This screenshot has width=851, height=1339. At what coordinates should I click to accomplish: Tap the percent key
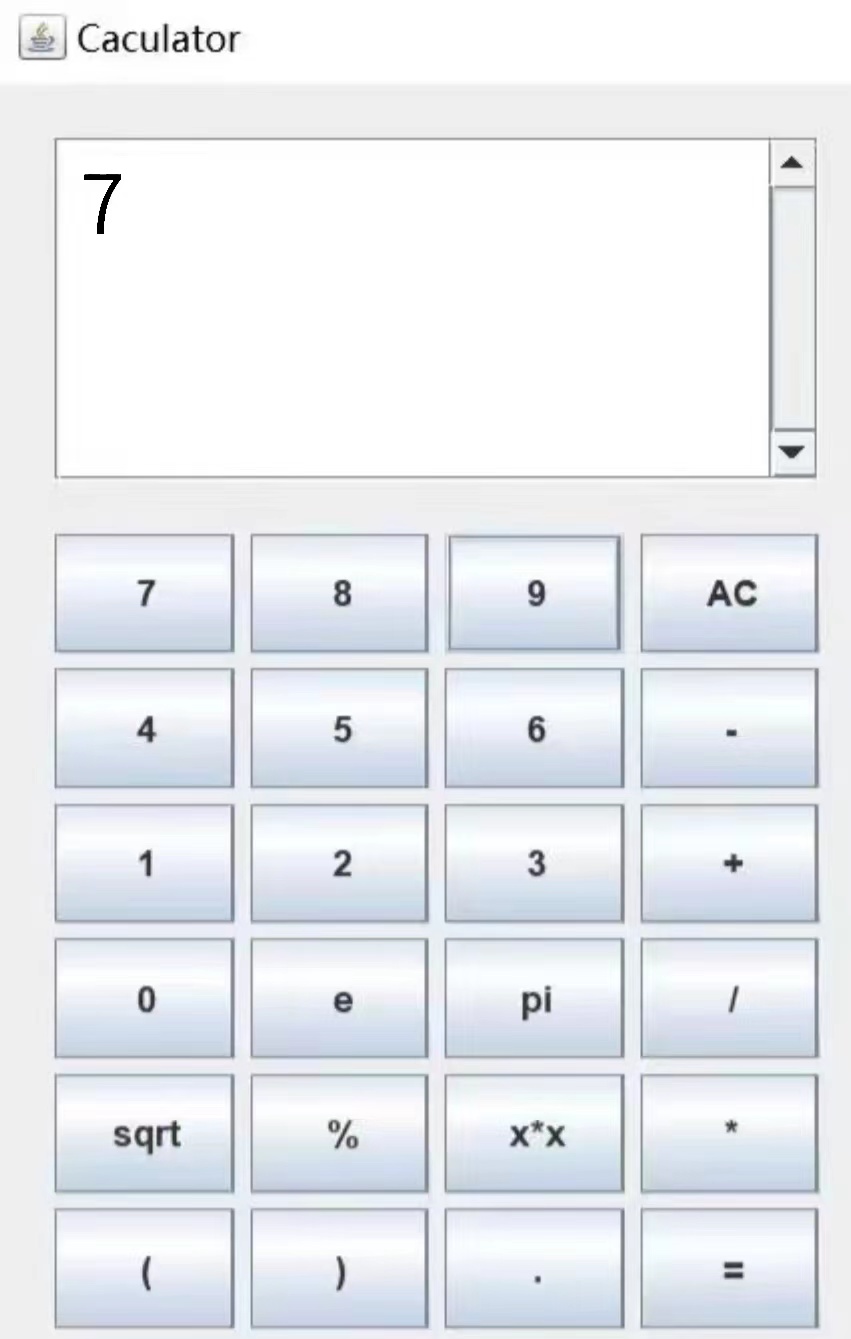pyautogui.click(x=340, y=1134)
